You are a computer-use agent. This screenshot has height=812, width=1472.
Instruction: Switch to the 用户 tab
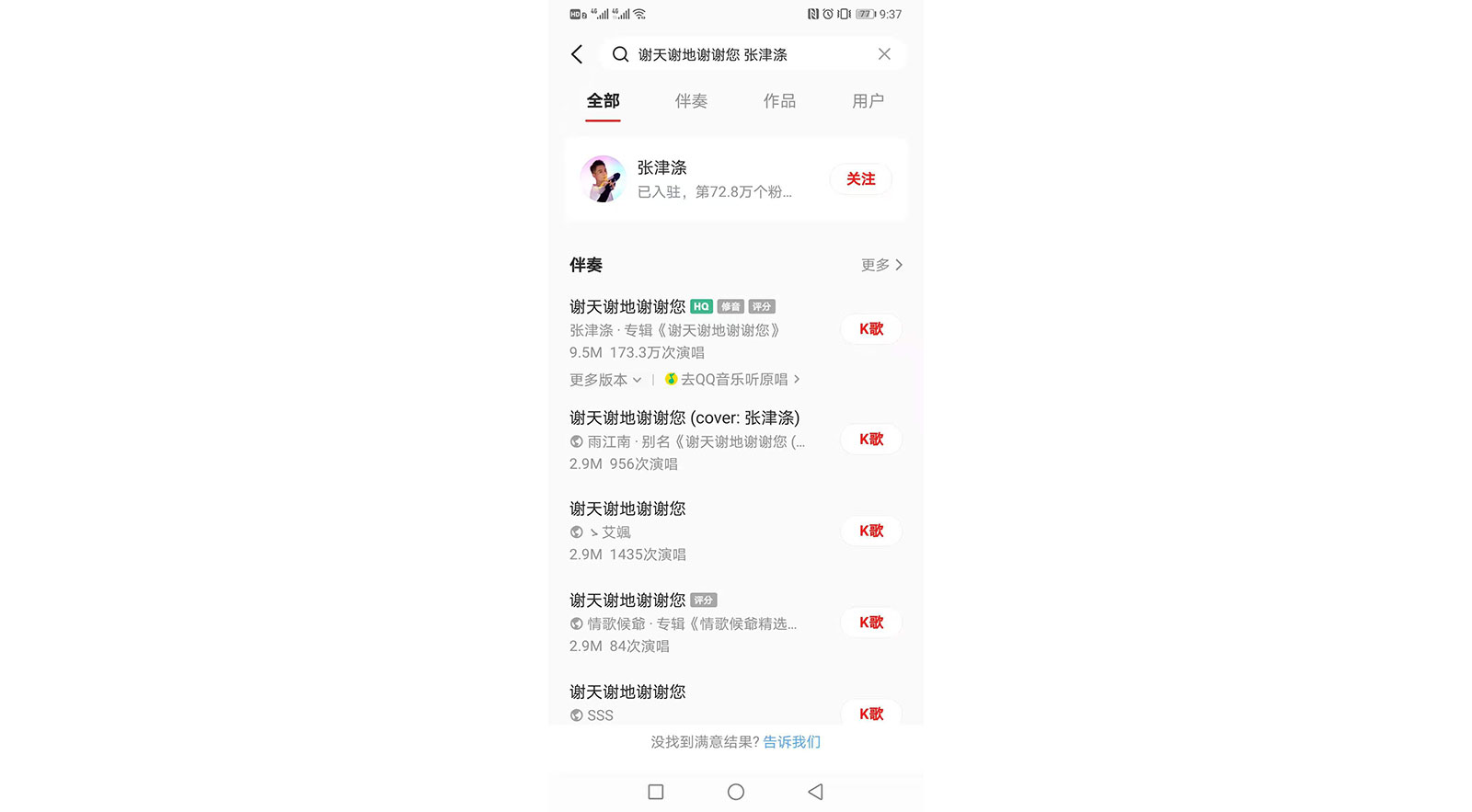[868, 101]
